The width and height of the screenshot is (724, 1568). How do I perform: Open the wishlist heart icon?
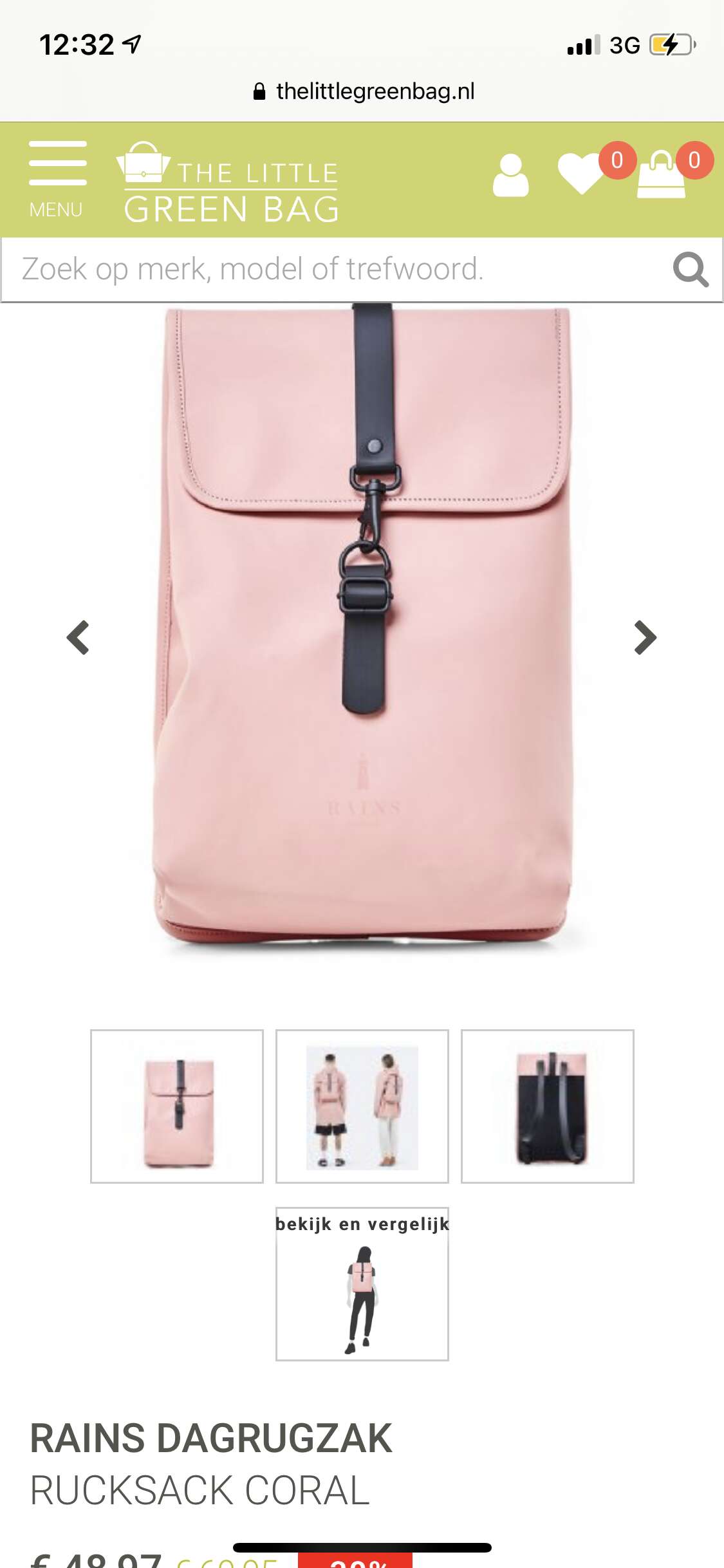tap(582, 173)
